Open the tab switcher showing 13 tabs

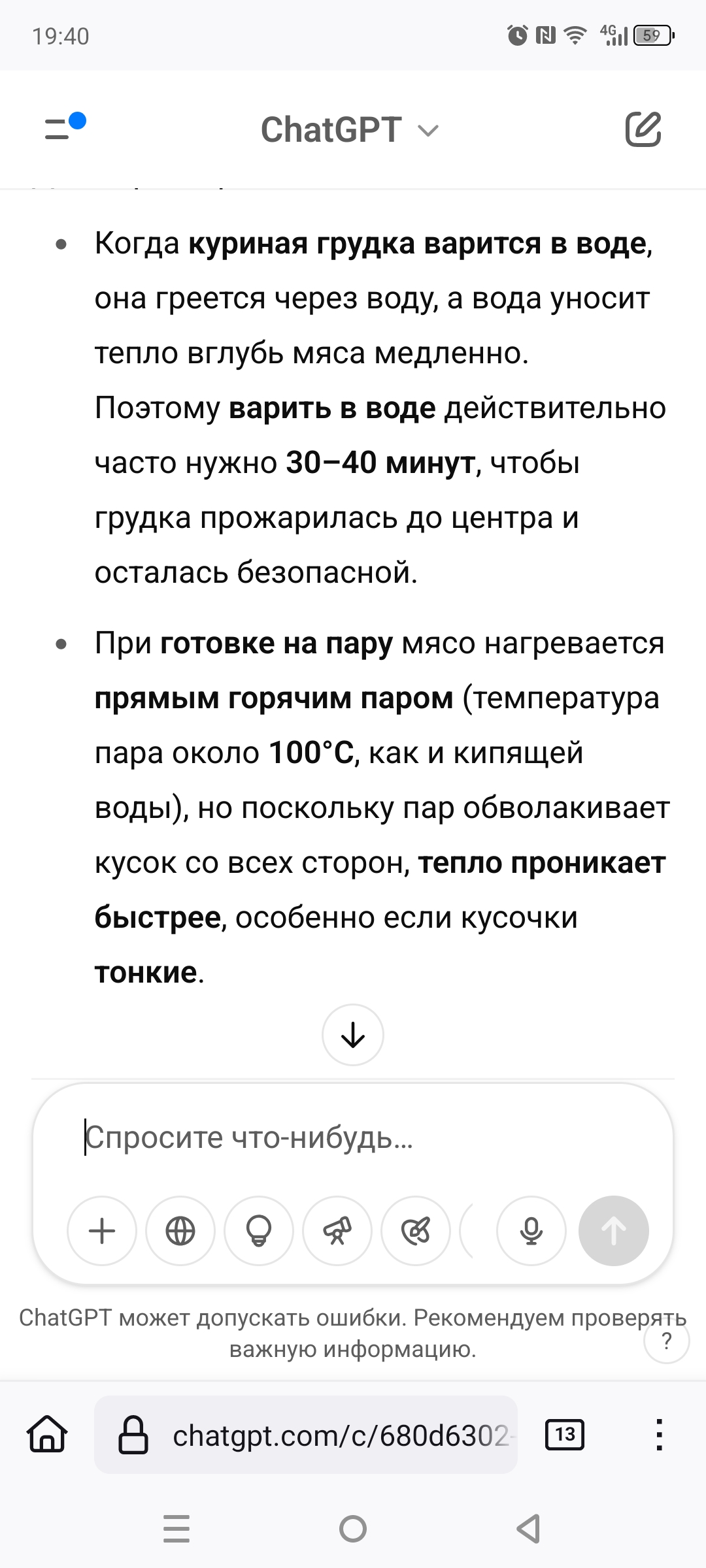[x=565, y=1435]
